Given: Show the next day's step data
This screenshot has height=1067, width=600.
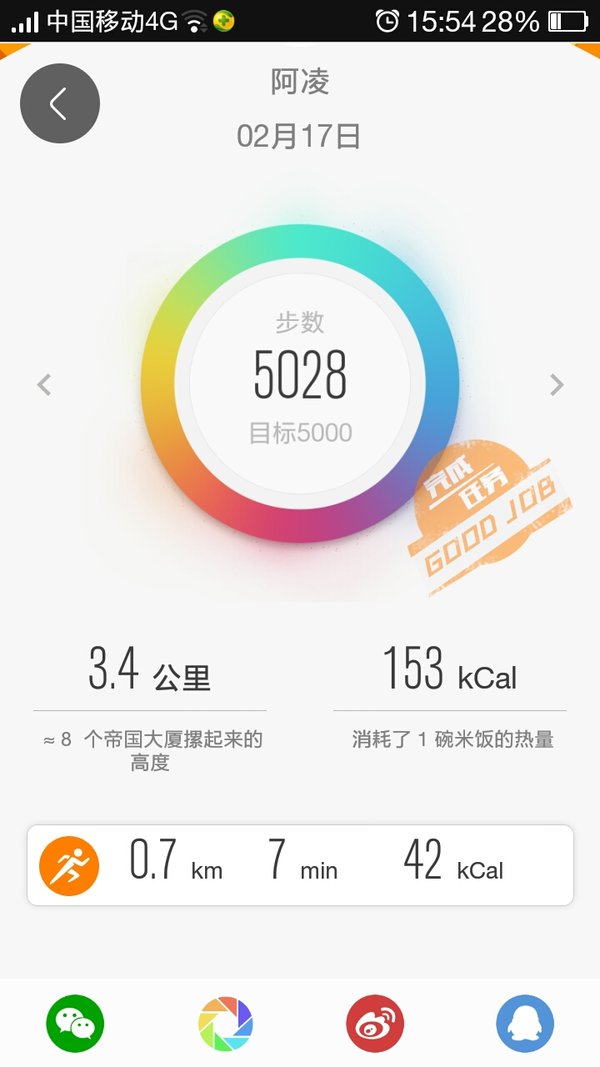Looking at the screenshot, I should click(556, 384).
